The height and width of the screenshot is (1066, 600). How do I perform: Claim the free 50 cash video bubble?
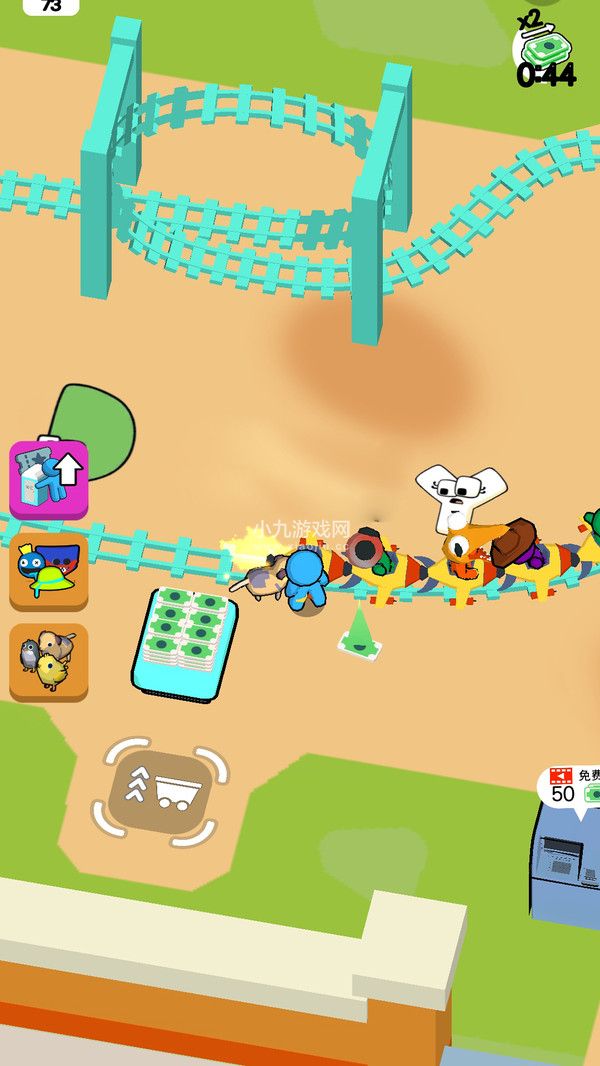(569, 787)
